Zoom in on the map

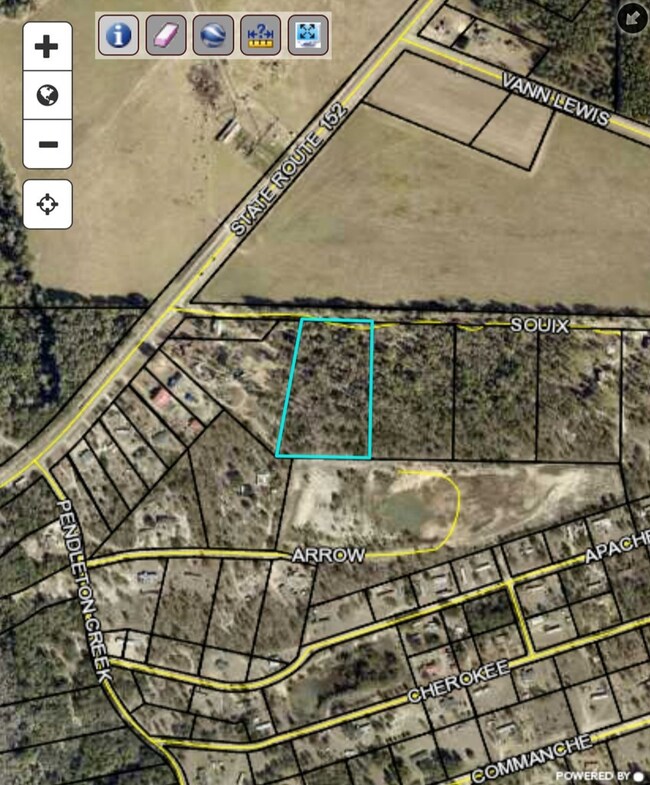[x=48, y=46]
